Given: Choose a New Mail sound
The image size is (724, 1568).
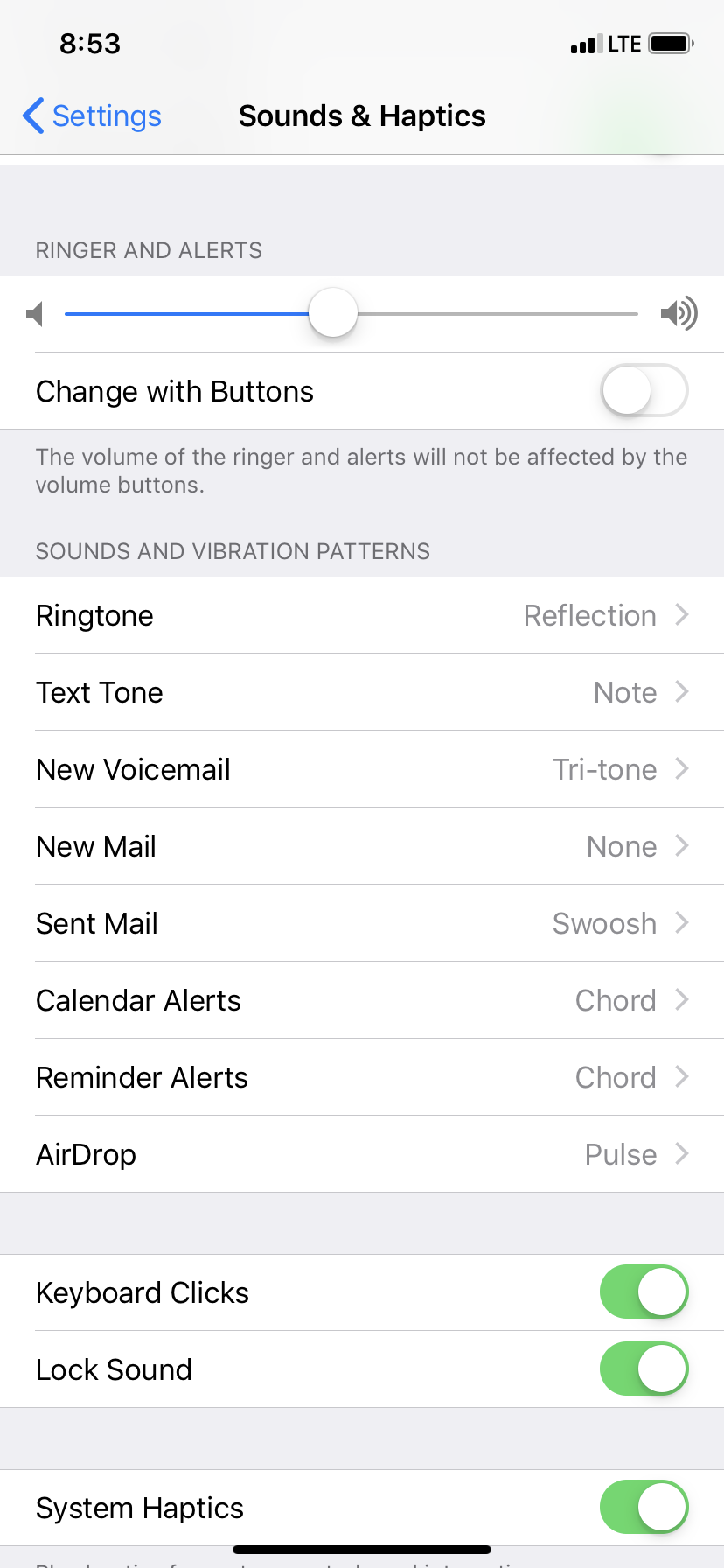Looking at the screenshot, I should [362, 846].
